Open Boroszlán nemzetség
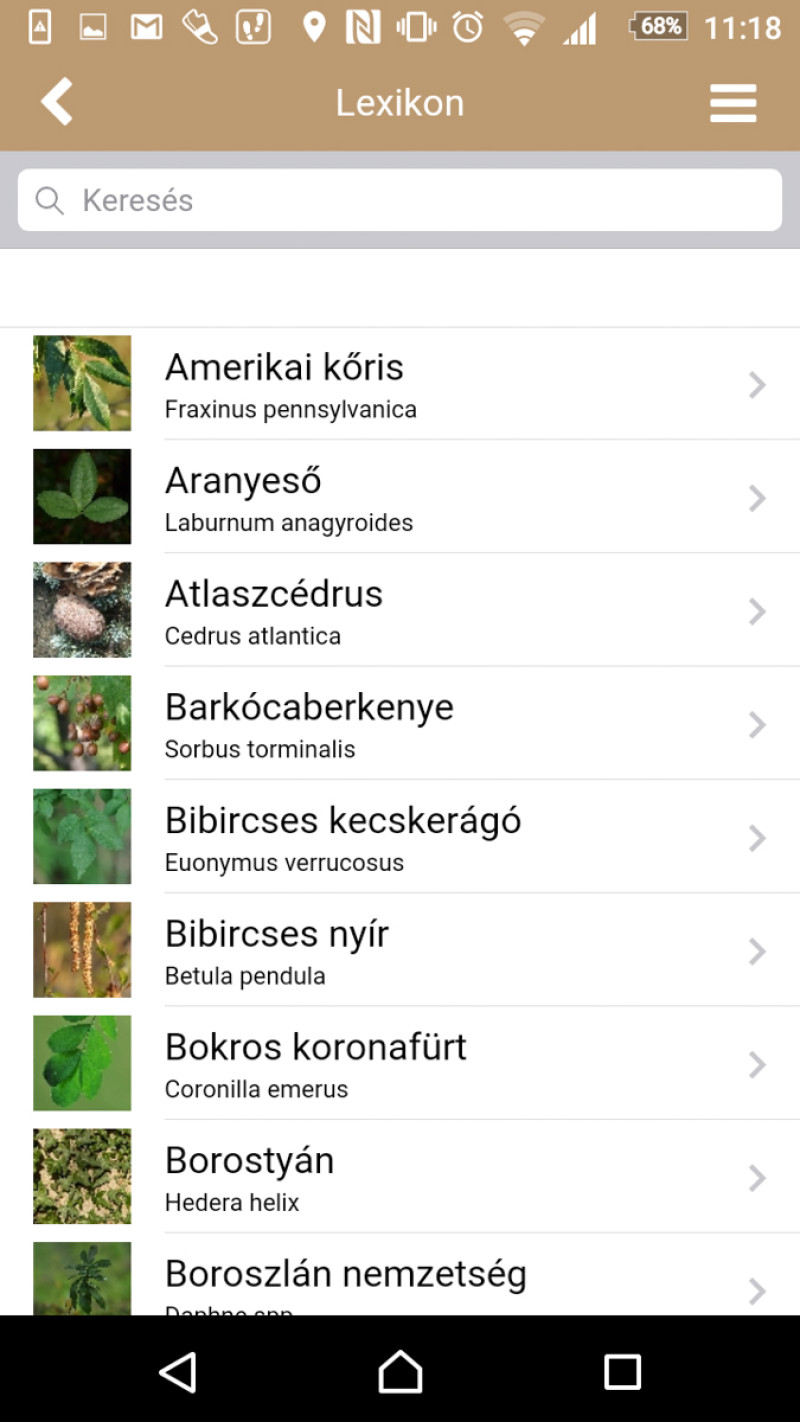 click(400, 1280)
